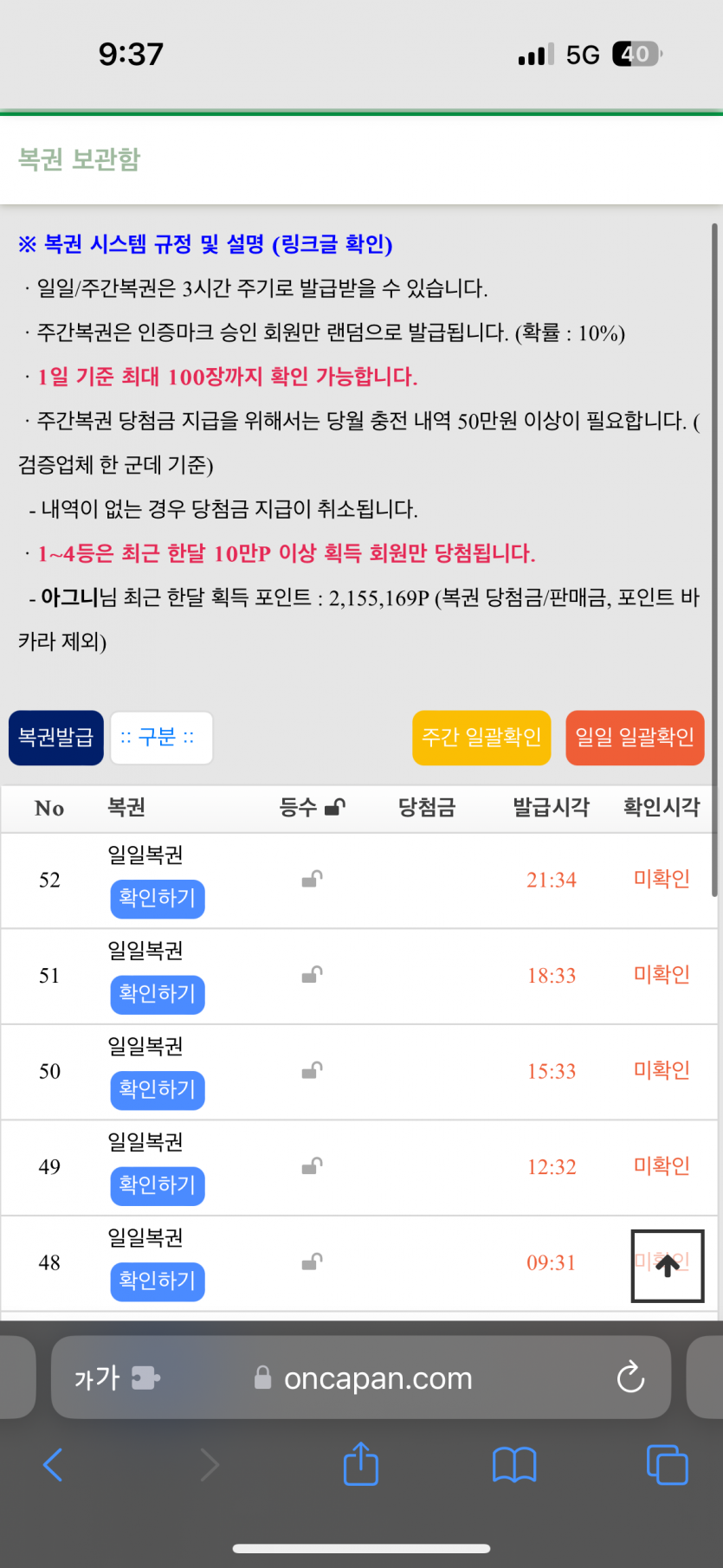Tap 확인하기 for lottery No 49
Image resolution: width=723 pixels, height=1568 pixels.
point(158,1185)
